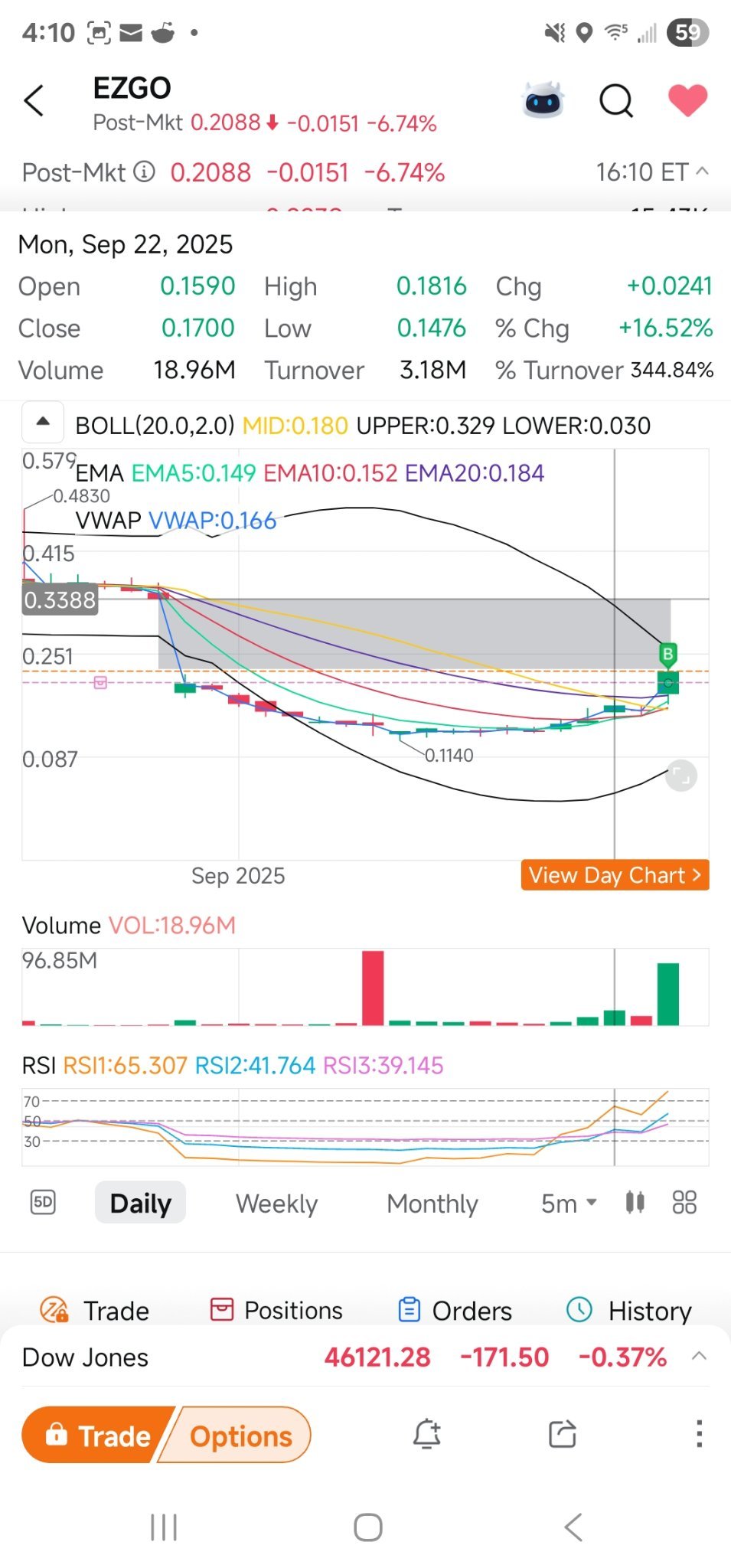Open chart type candlestick settings

click(635, 1202)
